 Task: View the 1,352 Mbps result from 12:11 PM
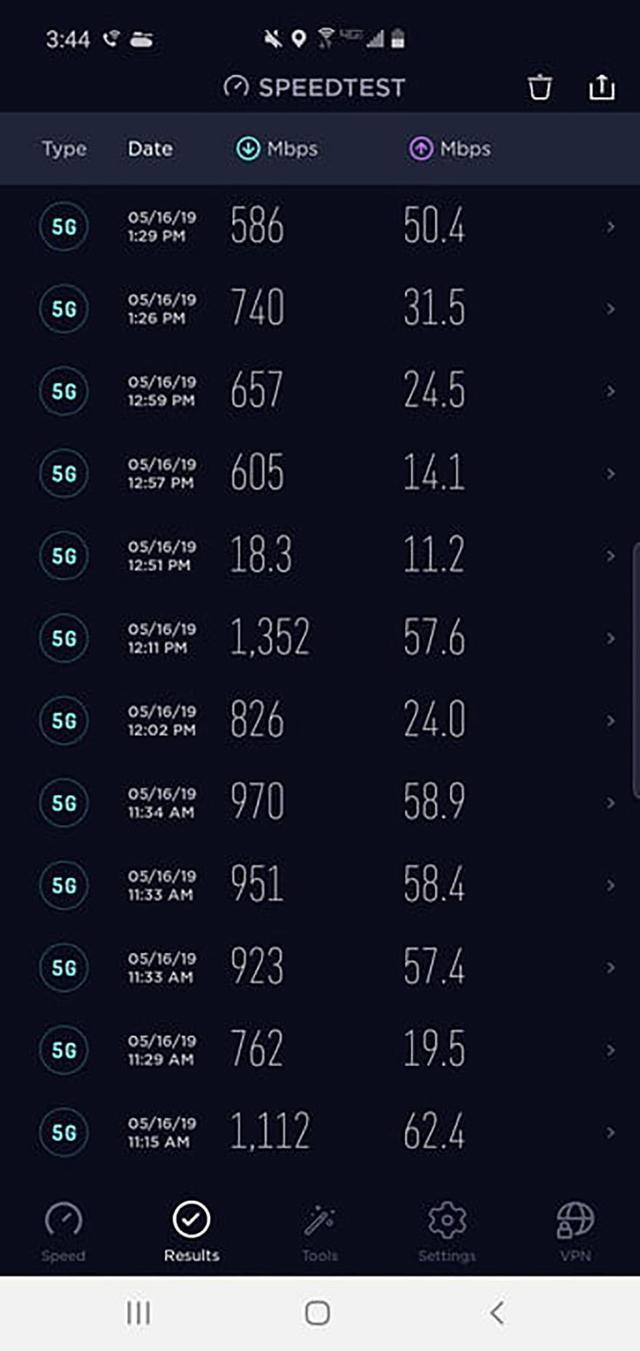320,638
